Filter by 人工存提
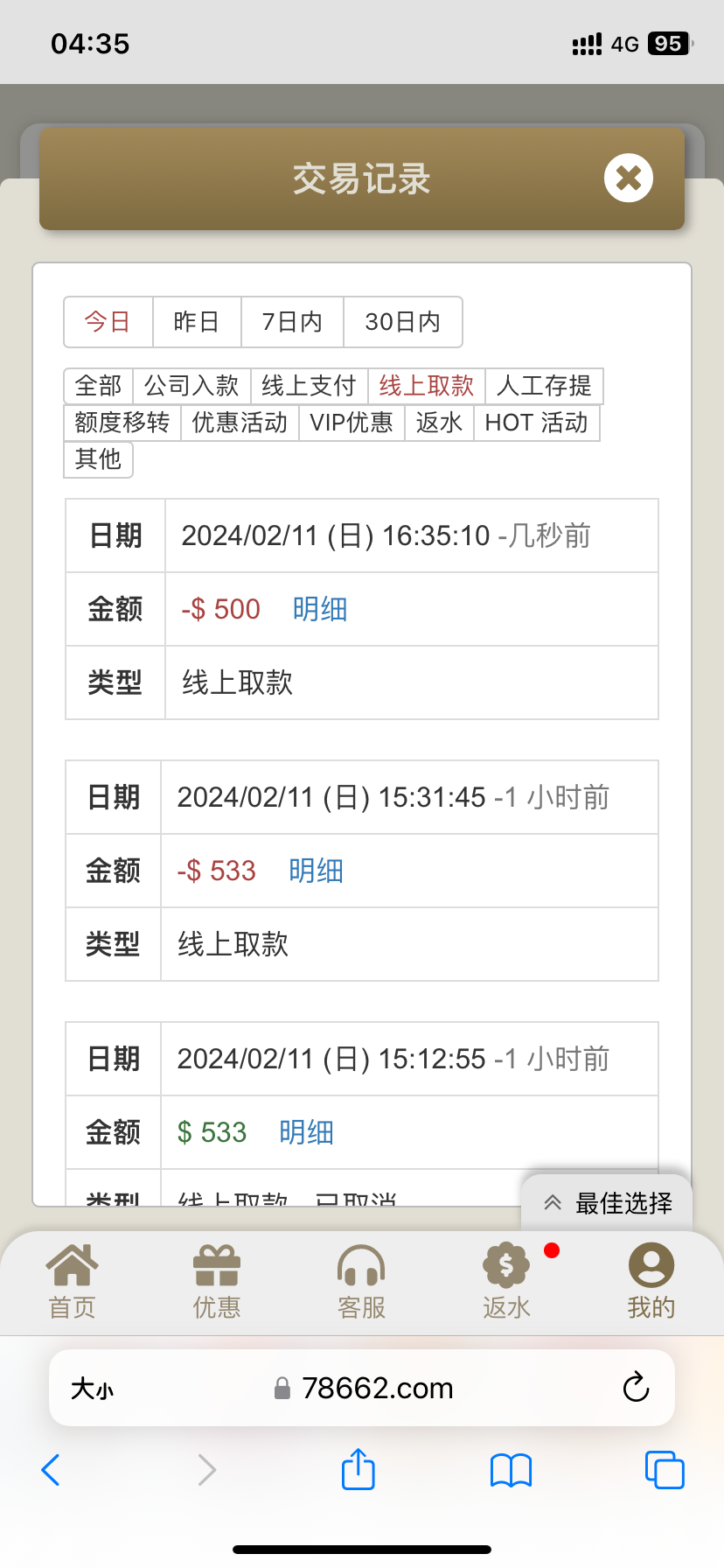The width and height of the screenshot is (724, 1568). [544, 386]
